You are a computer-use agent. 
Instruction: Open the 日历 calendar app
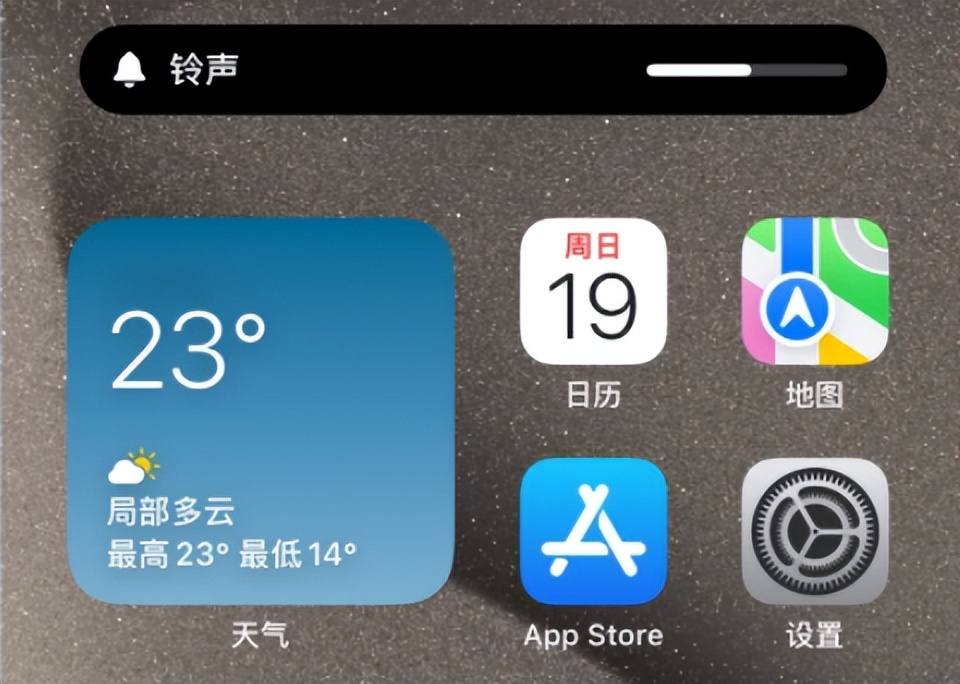click(x=593, y=291)
